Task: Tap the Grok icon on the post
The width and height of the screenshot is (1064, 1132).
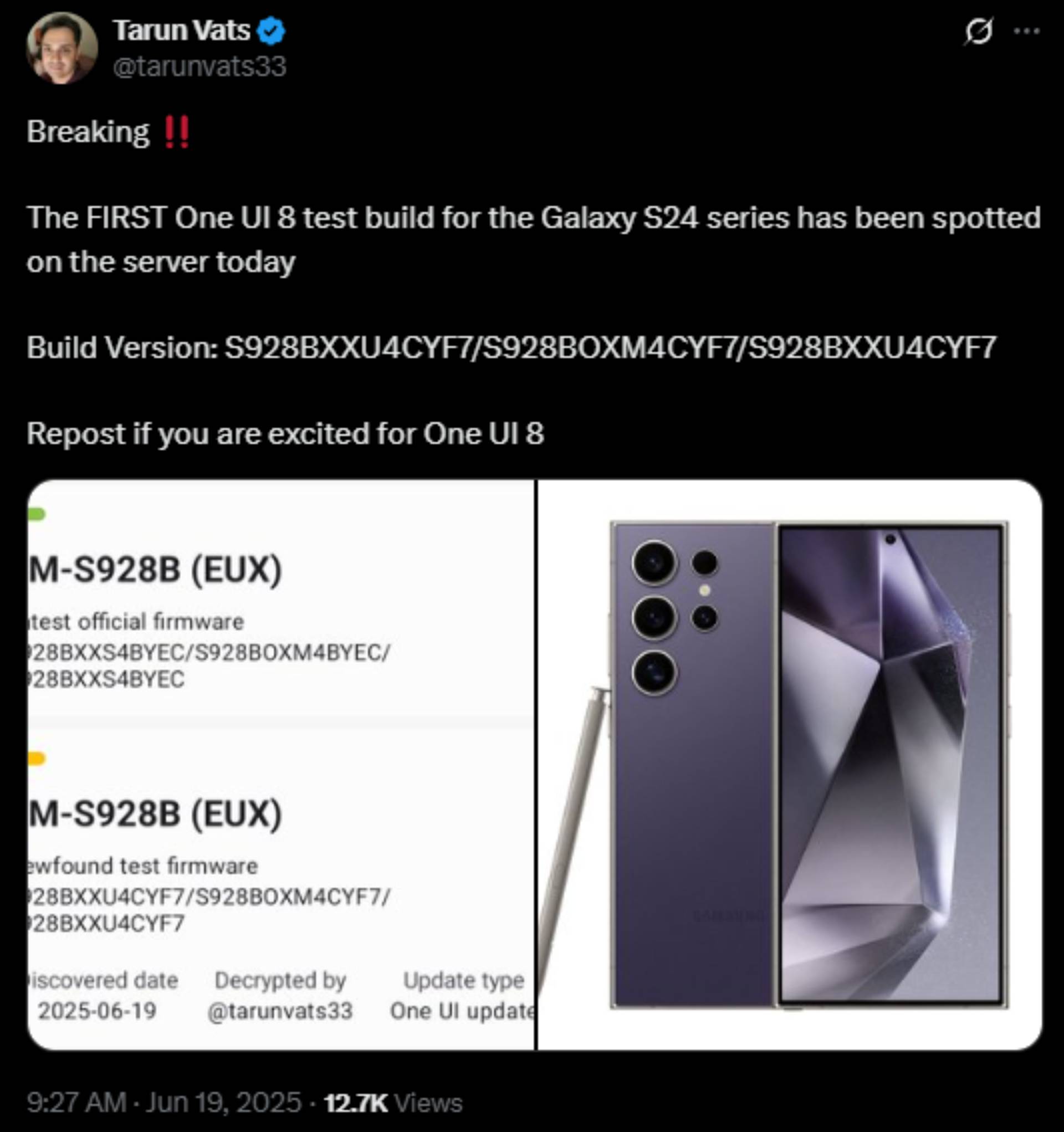Action: [x=978, y=32]
